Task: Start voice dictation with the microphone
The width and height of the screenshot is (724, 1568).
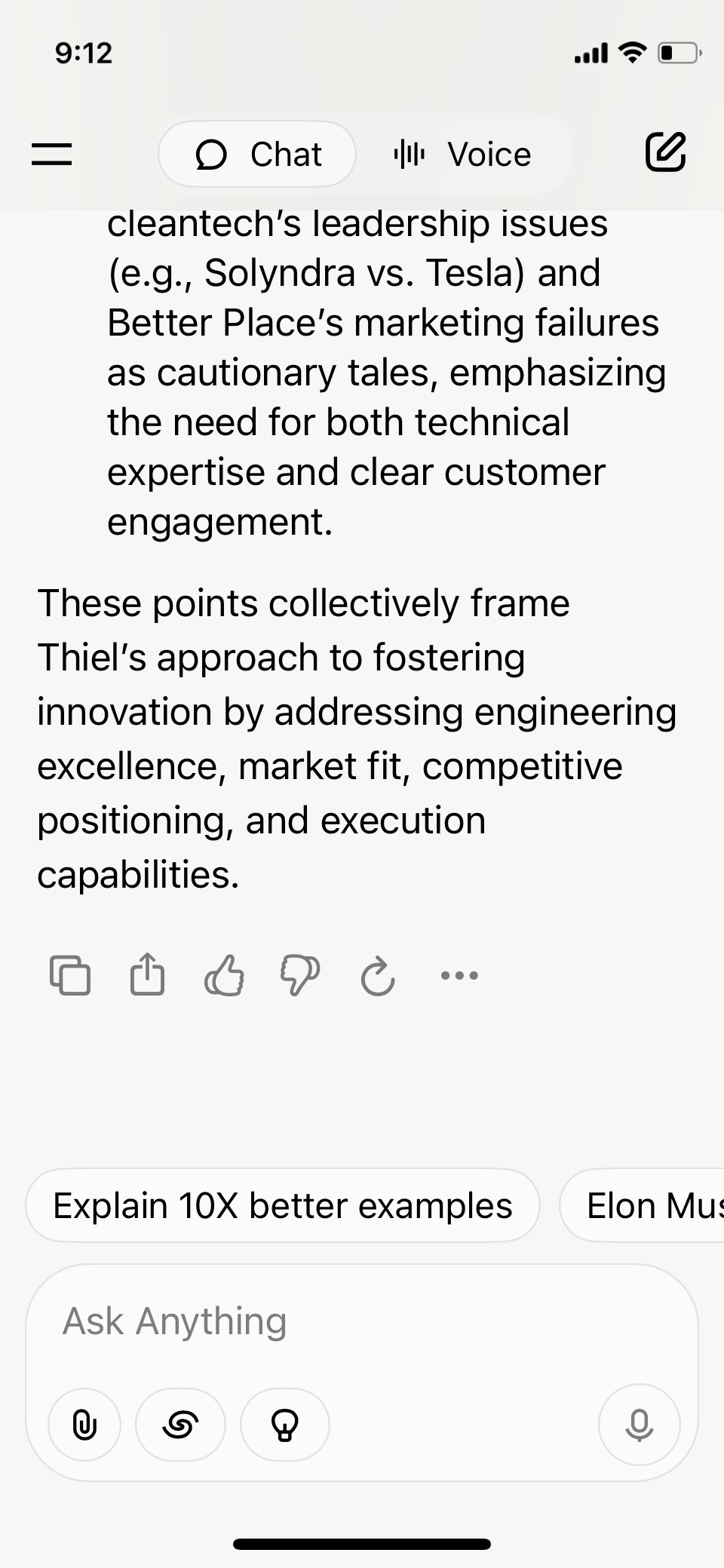Action: click(x=639, y=1425)
